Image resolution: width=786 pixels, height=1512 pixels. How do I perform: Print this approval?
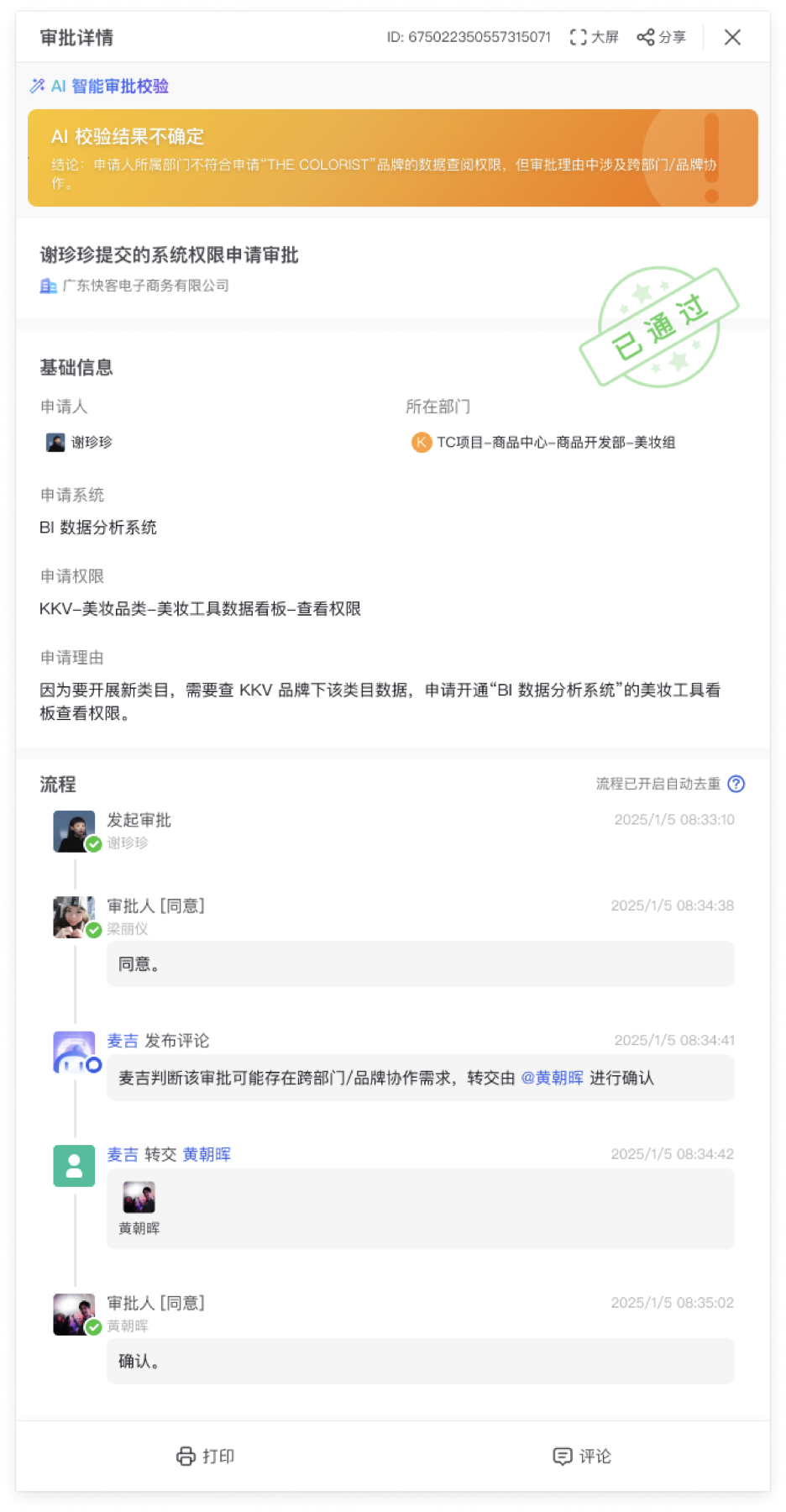(206, 1456)
